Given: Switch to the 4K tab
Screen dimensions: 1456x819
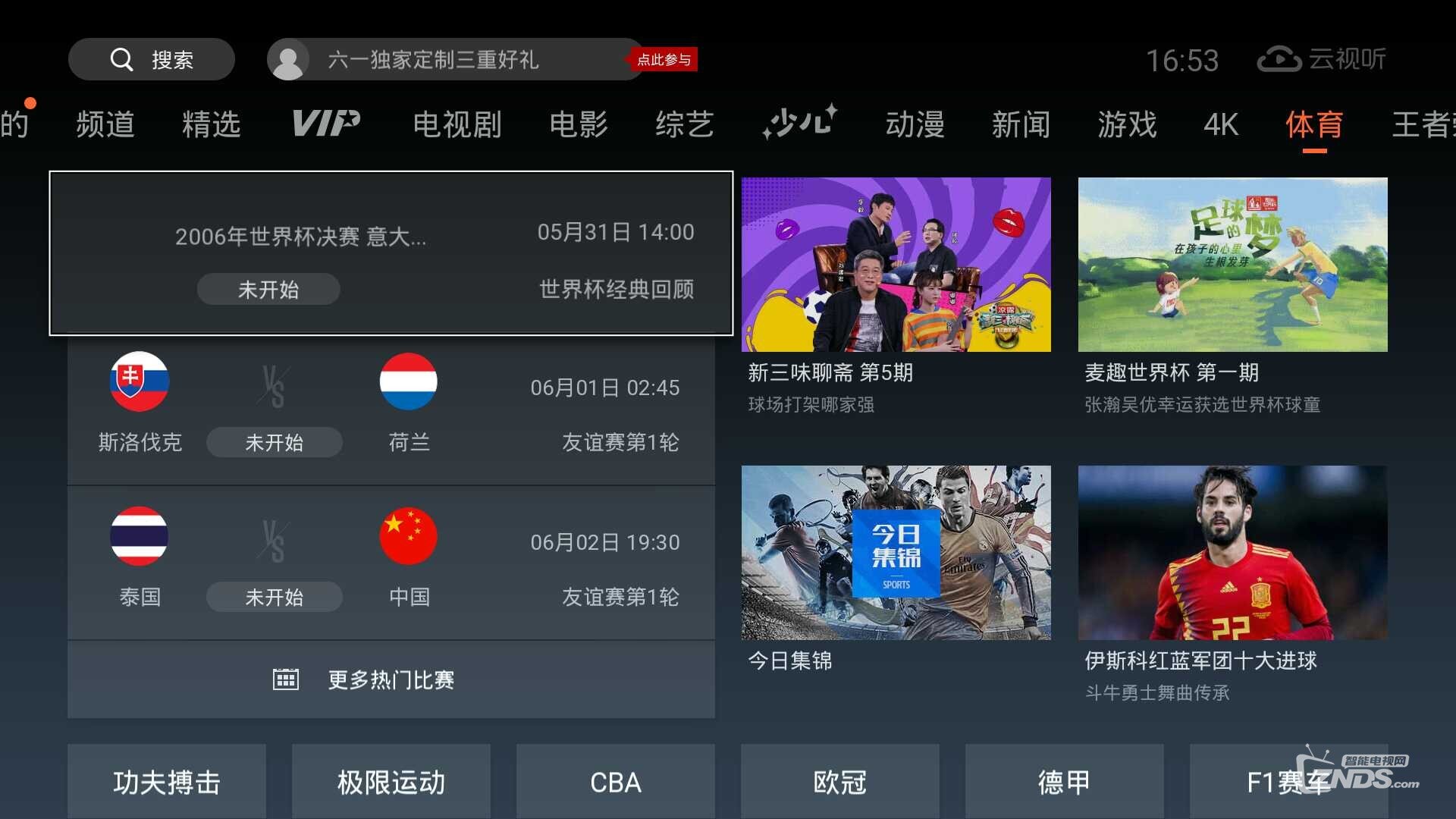Looking at the screenshot, I should tap(1221, 124).
